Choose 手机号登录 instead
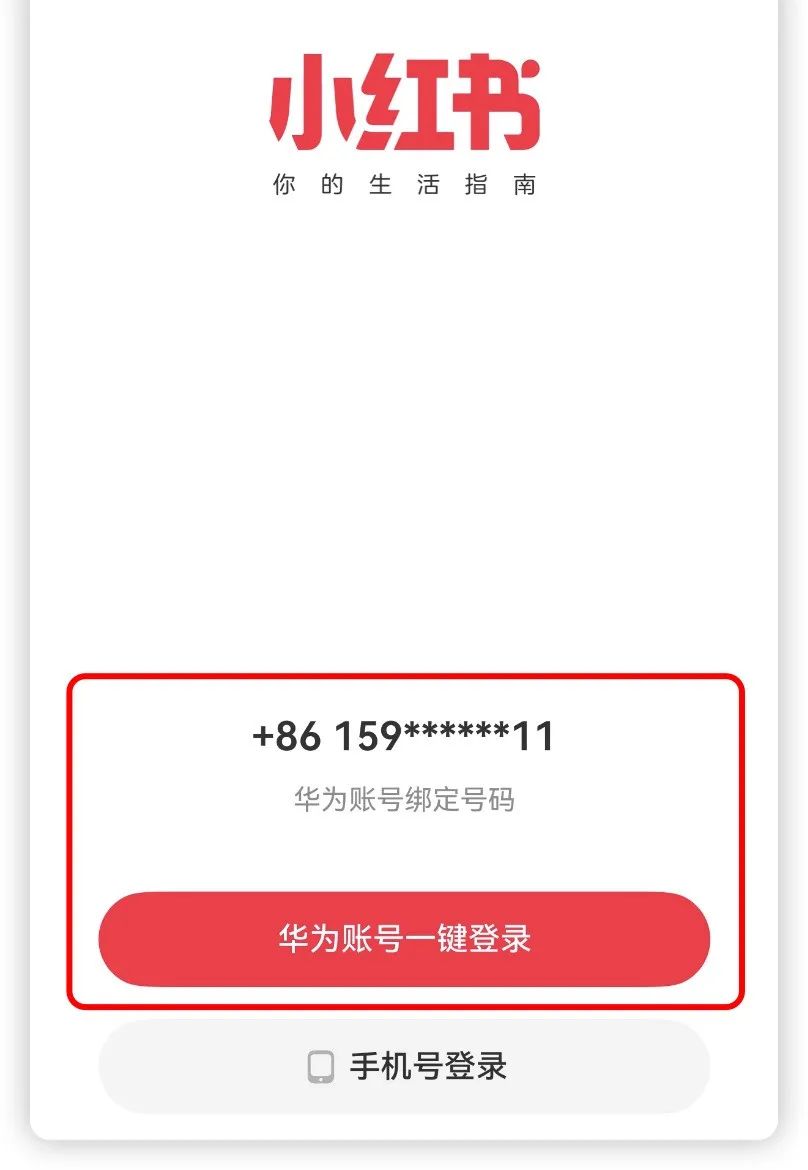 point(404,1066)
